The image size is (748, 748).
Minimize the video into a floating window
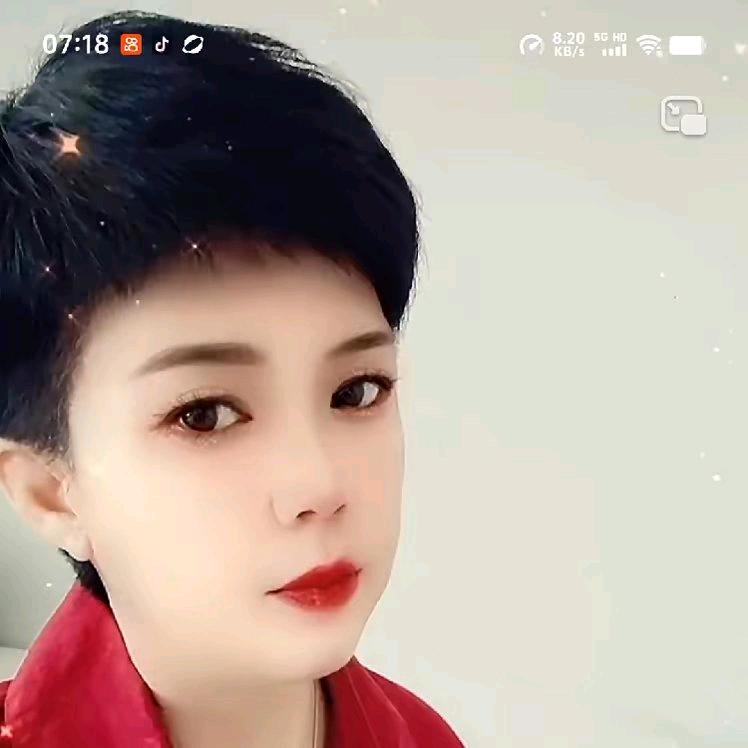[x=683, y=116]
